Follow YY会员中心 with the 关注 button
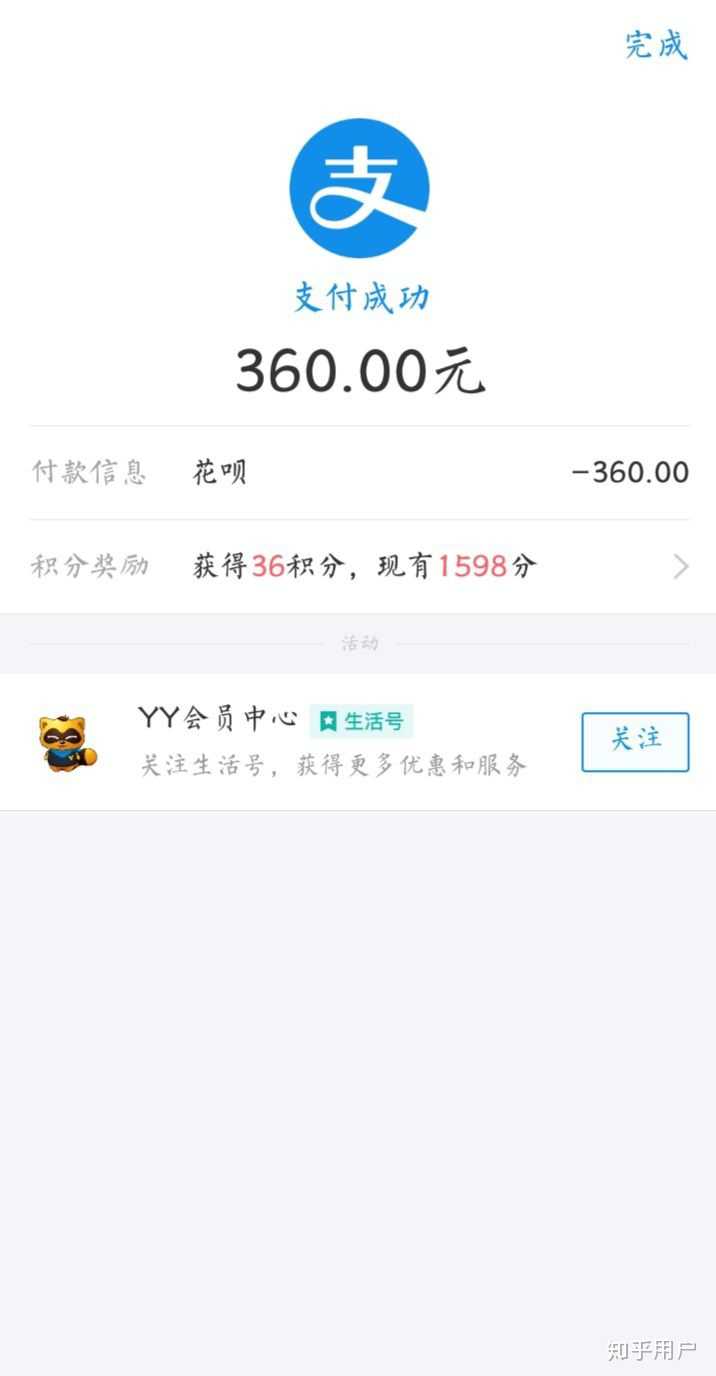716x1376 pixels. 635,741
